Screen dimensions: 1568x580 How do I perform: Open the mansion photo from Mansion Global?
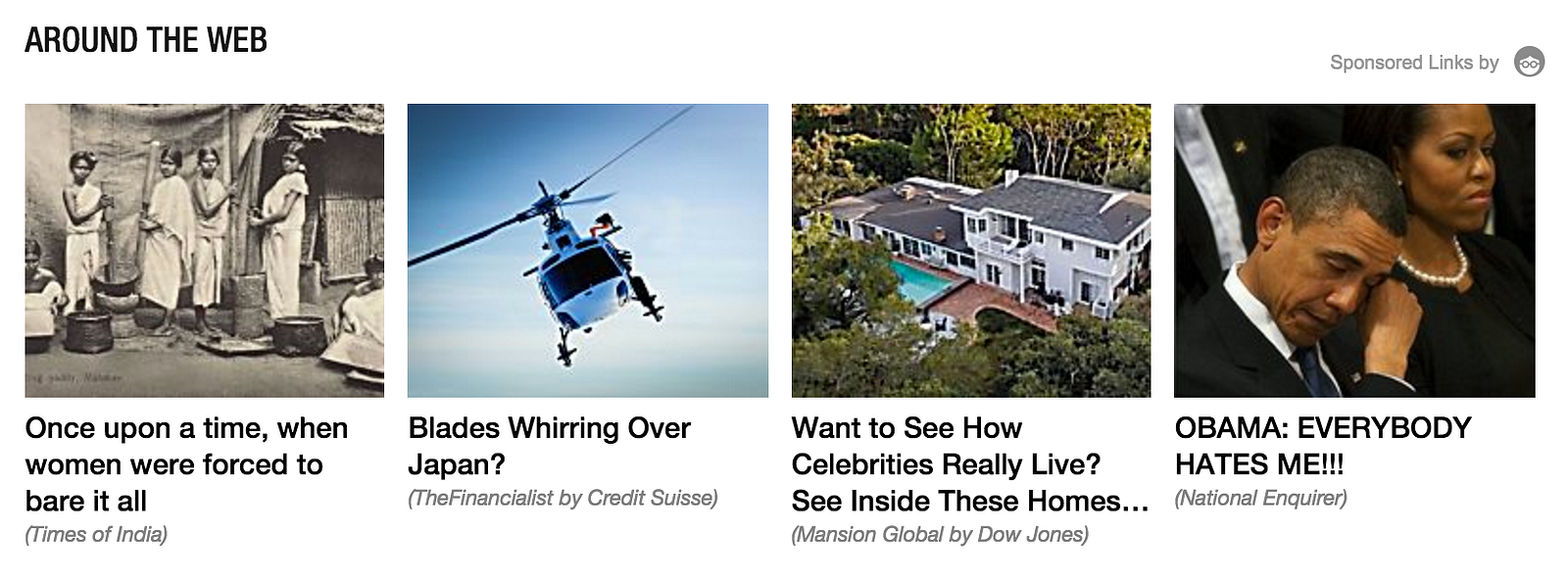click(970, 250)
